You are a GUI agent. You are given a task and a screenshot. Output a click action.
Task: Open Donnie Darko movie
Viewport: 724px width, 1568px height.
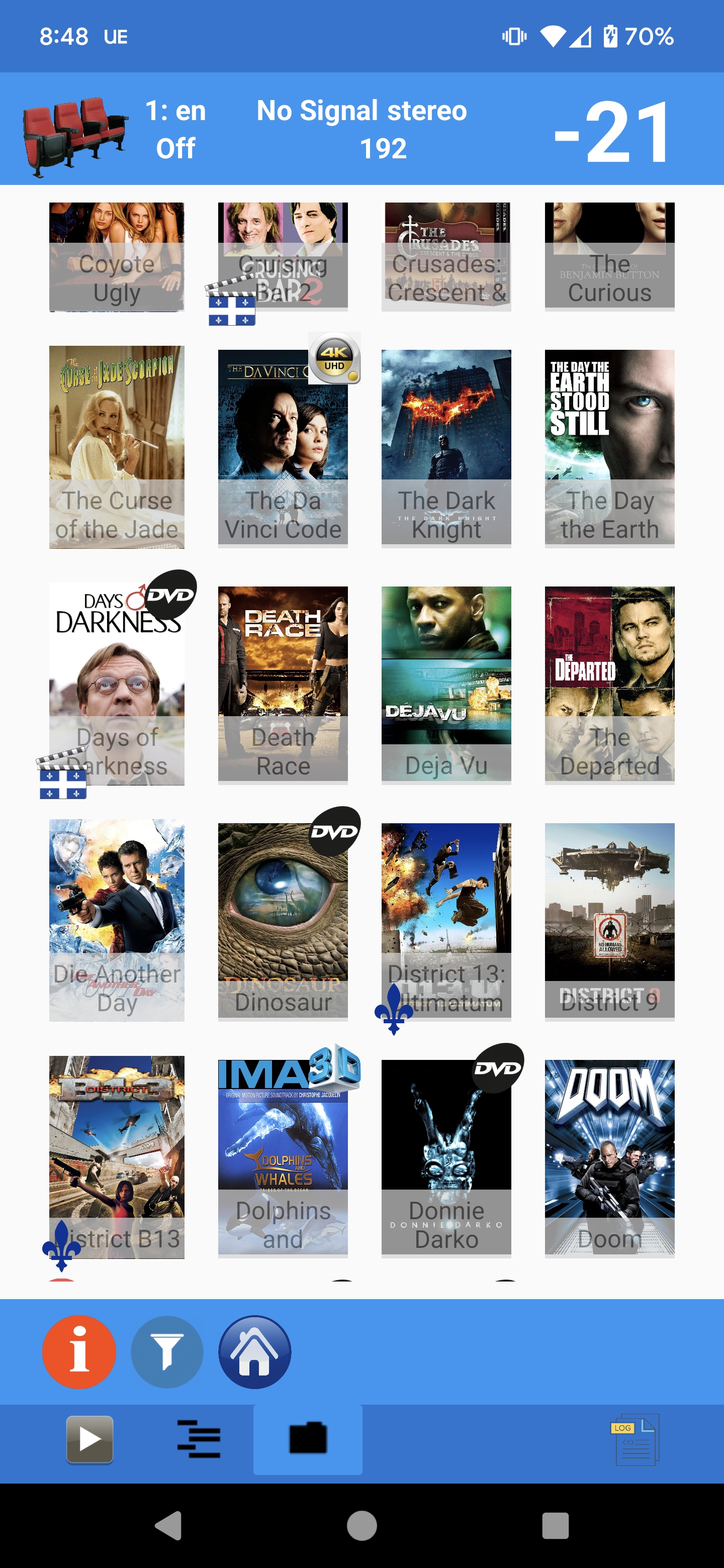(x=446, y=1156)
